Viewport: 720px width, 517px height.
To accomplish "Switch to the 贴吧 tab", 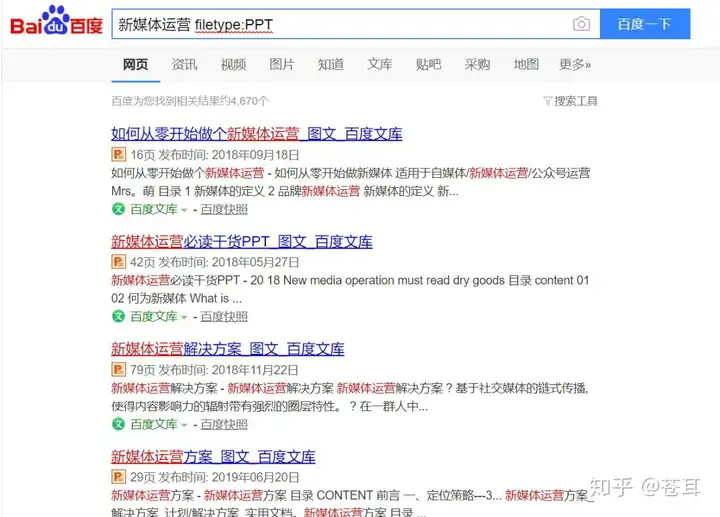I will pyautogui.click(x=428, y=64).
